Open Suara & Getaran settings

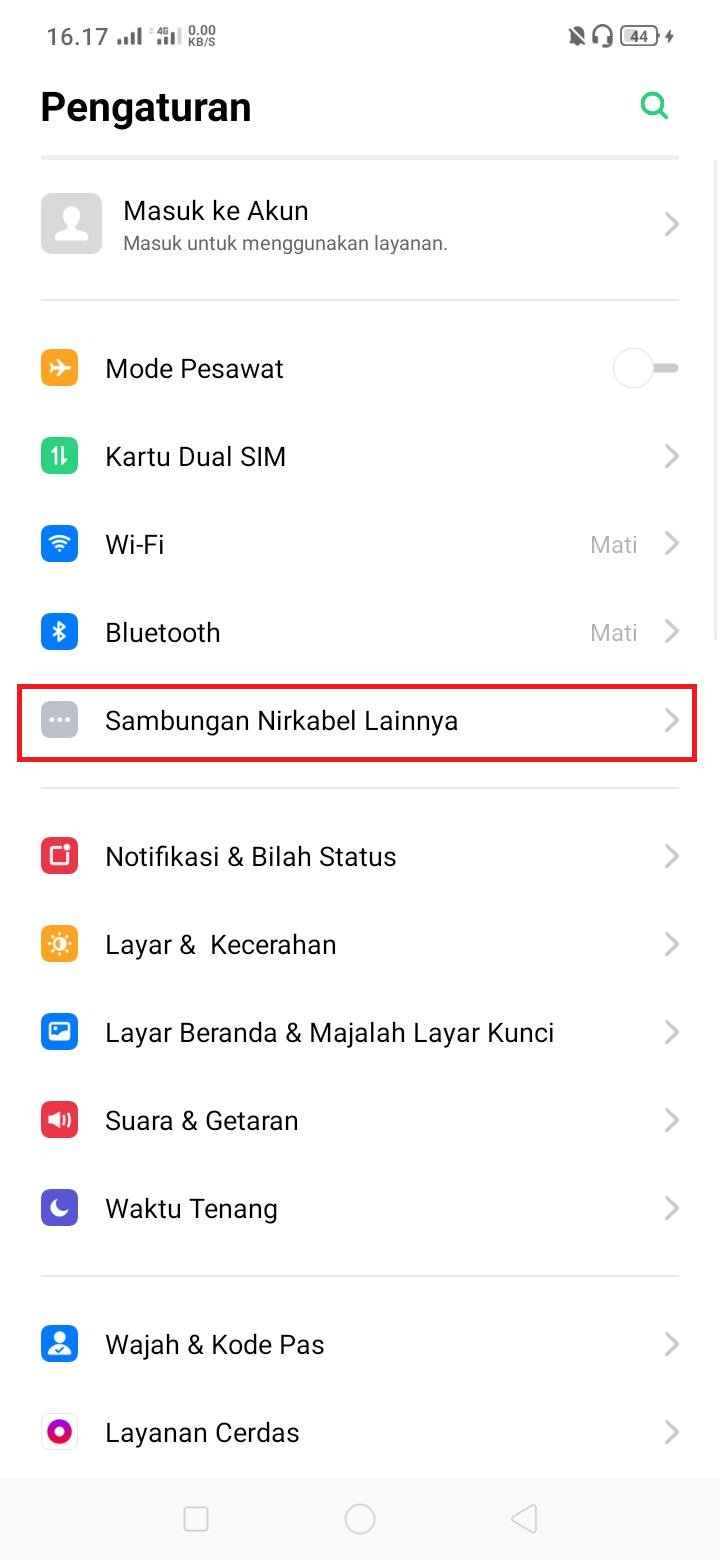tap(360, 1120)
